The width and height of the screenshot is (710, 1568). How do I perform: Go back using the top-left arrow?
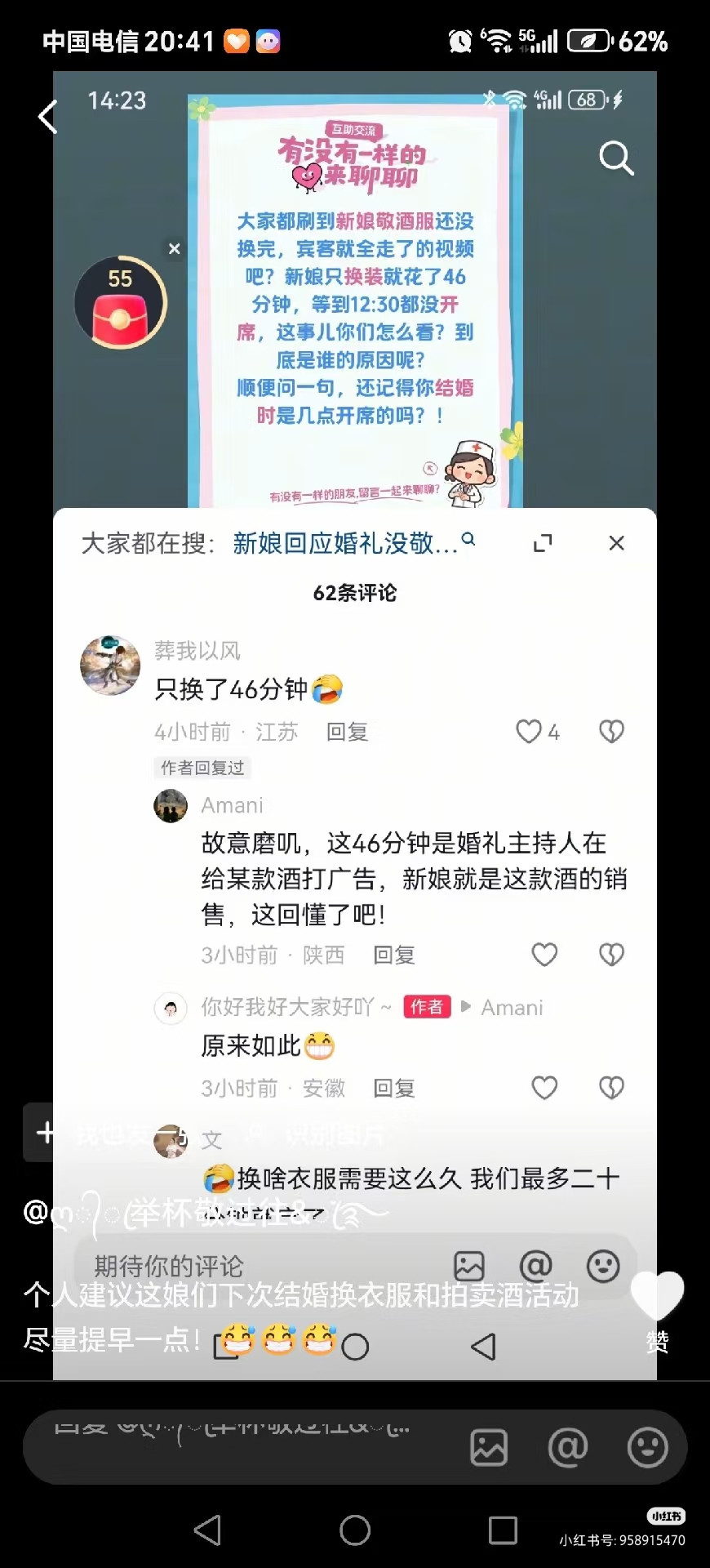[x=48, y=117]
